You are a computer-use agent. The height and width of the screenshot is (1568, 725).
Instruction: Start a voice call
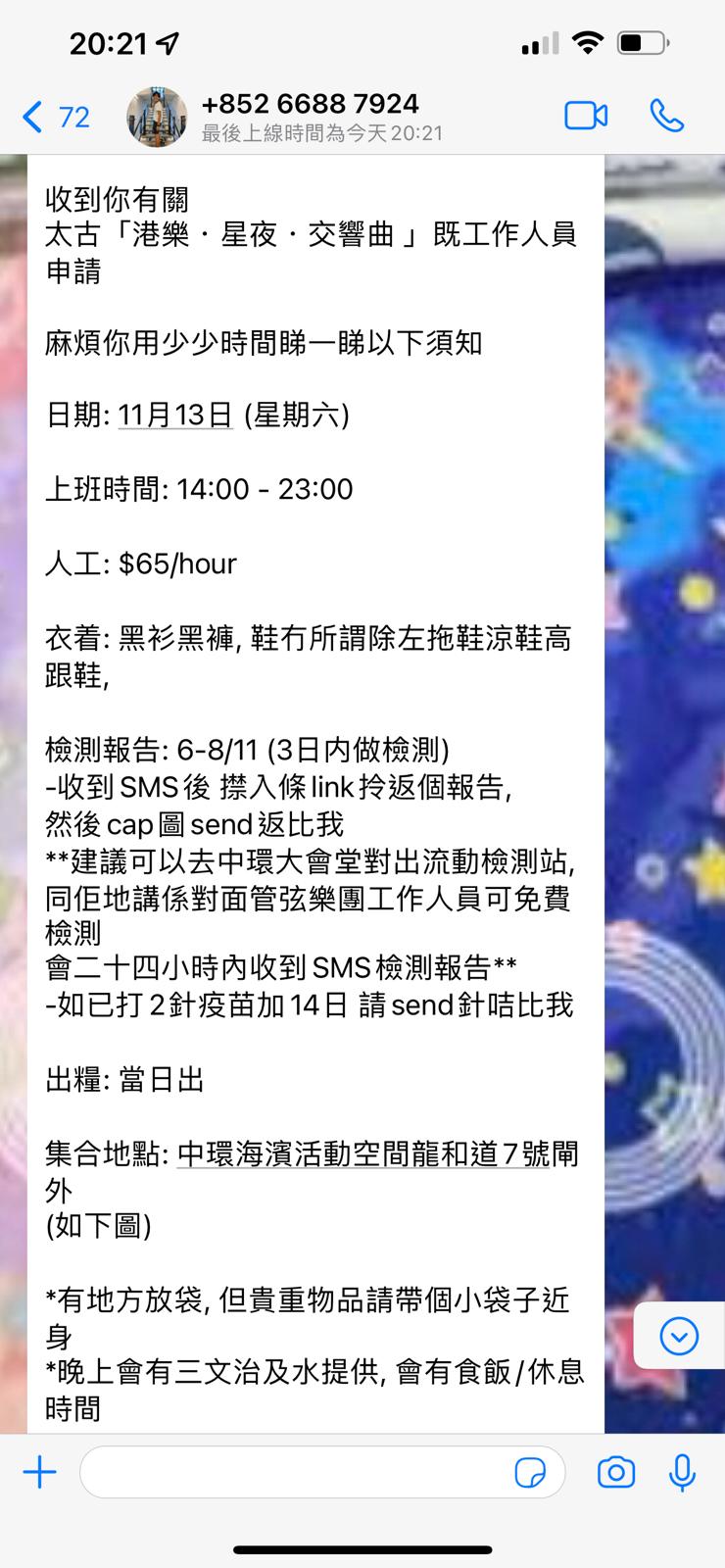667,116
